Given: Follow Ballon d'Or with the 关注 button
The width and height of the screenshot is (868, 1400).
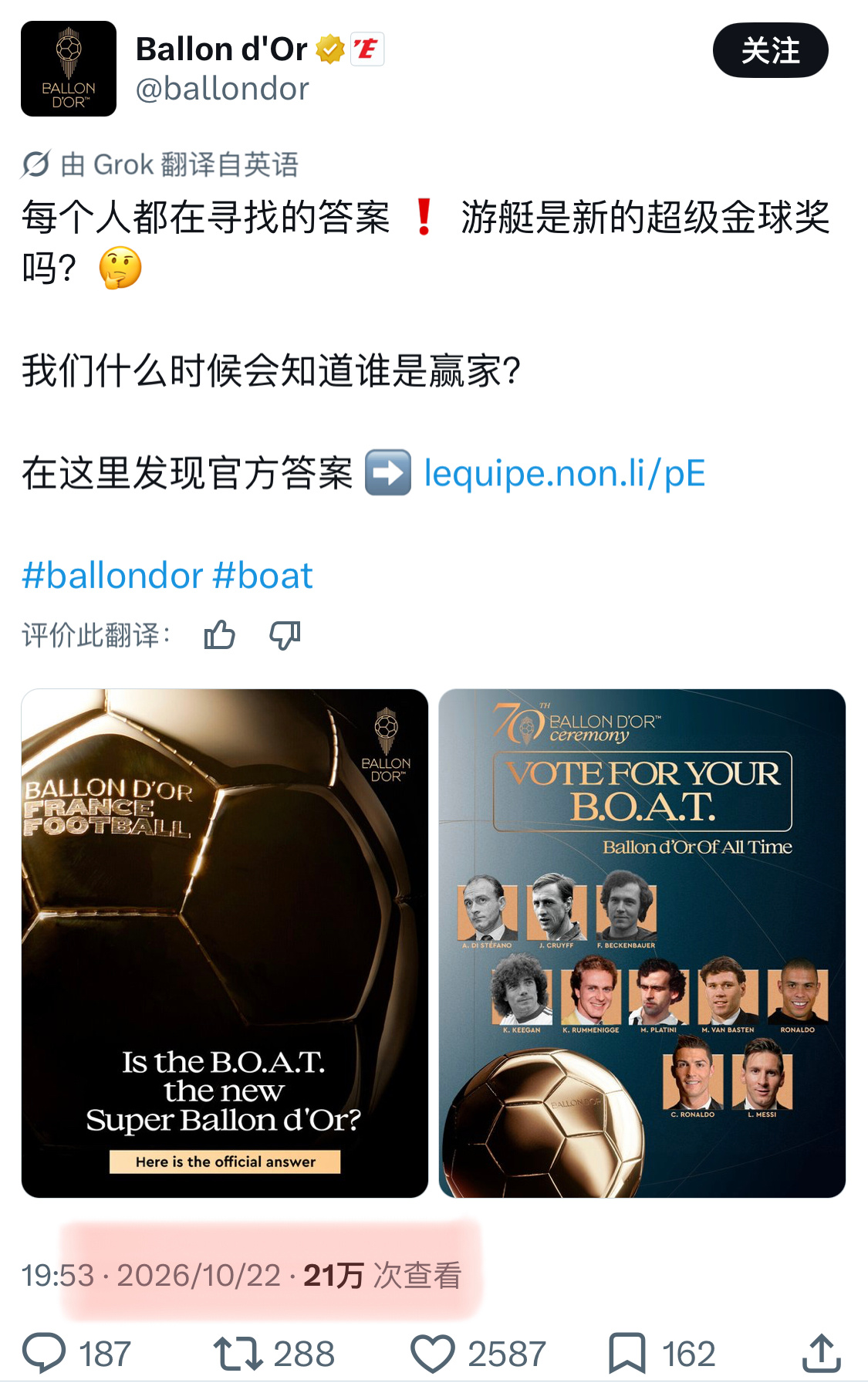Looking at the screenshot, I should point(770,51).
